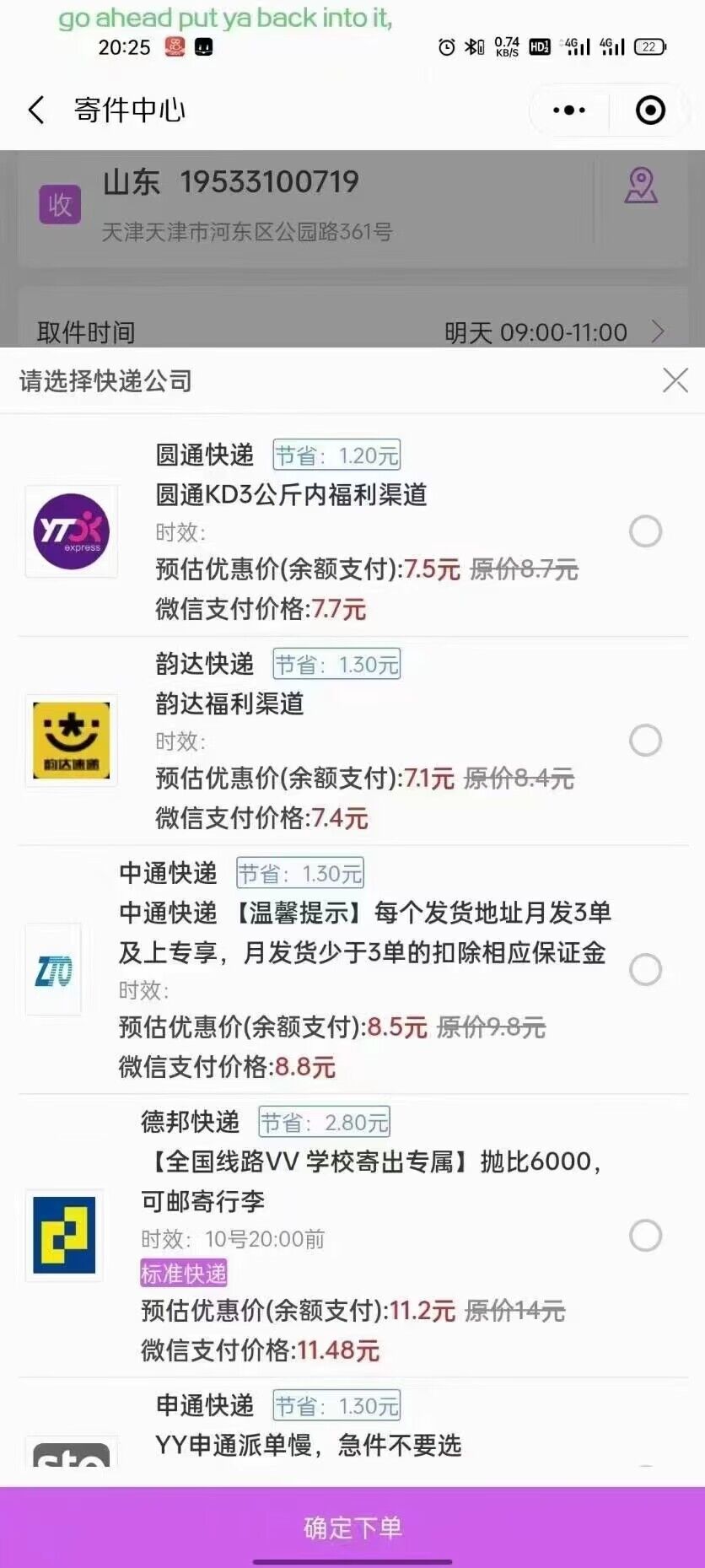Dismiss the 请选择快递公司 sheet
The height and width of the screenshot is (1568, 705).
(675, 380)
